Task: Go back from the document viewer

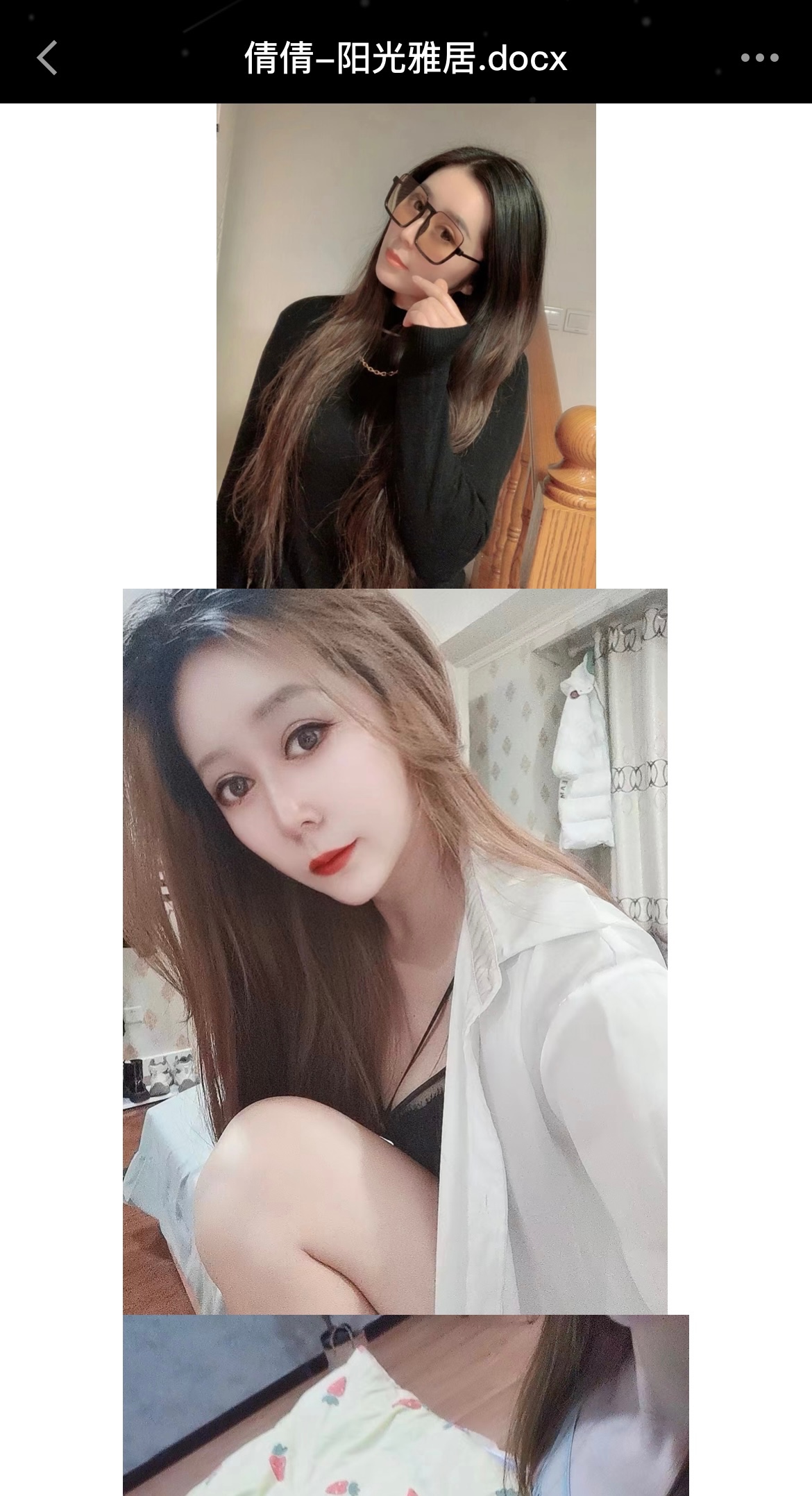Action: coord(47,58)
